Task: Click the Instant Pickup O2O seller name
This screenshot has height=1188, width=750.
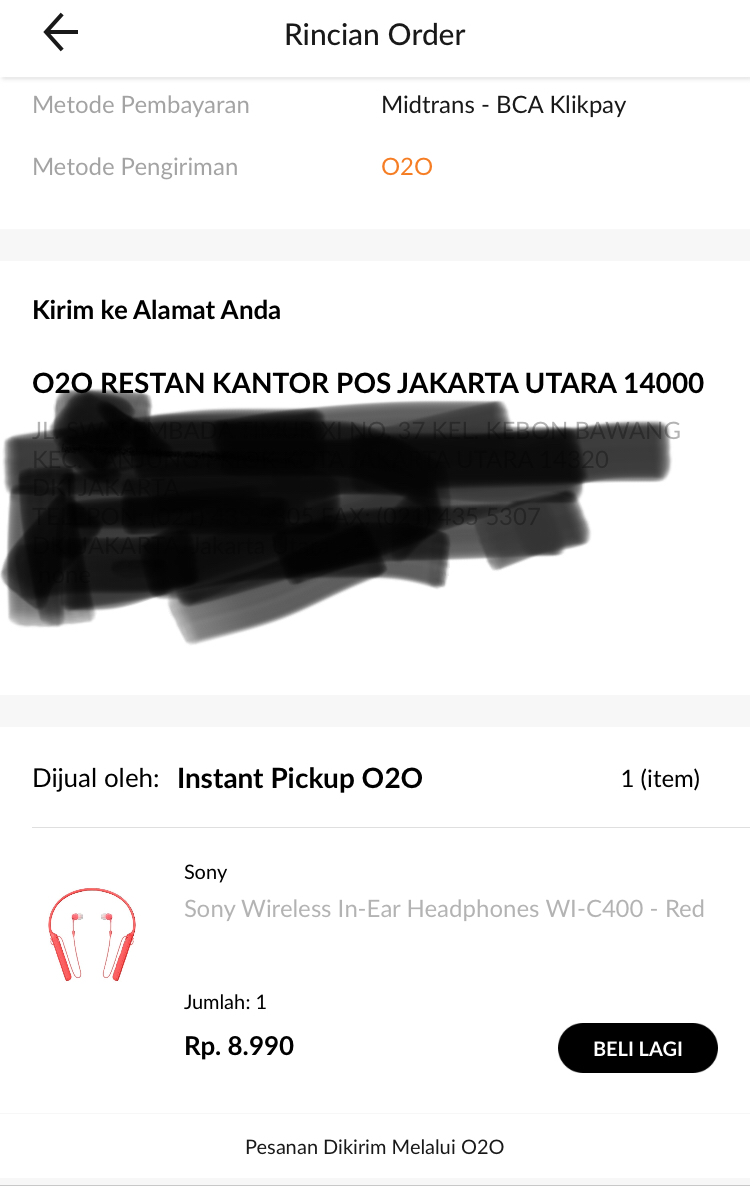Action: [x=300, y=778]
